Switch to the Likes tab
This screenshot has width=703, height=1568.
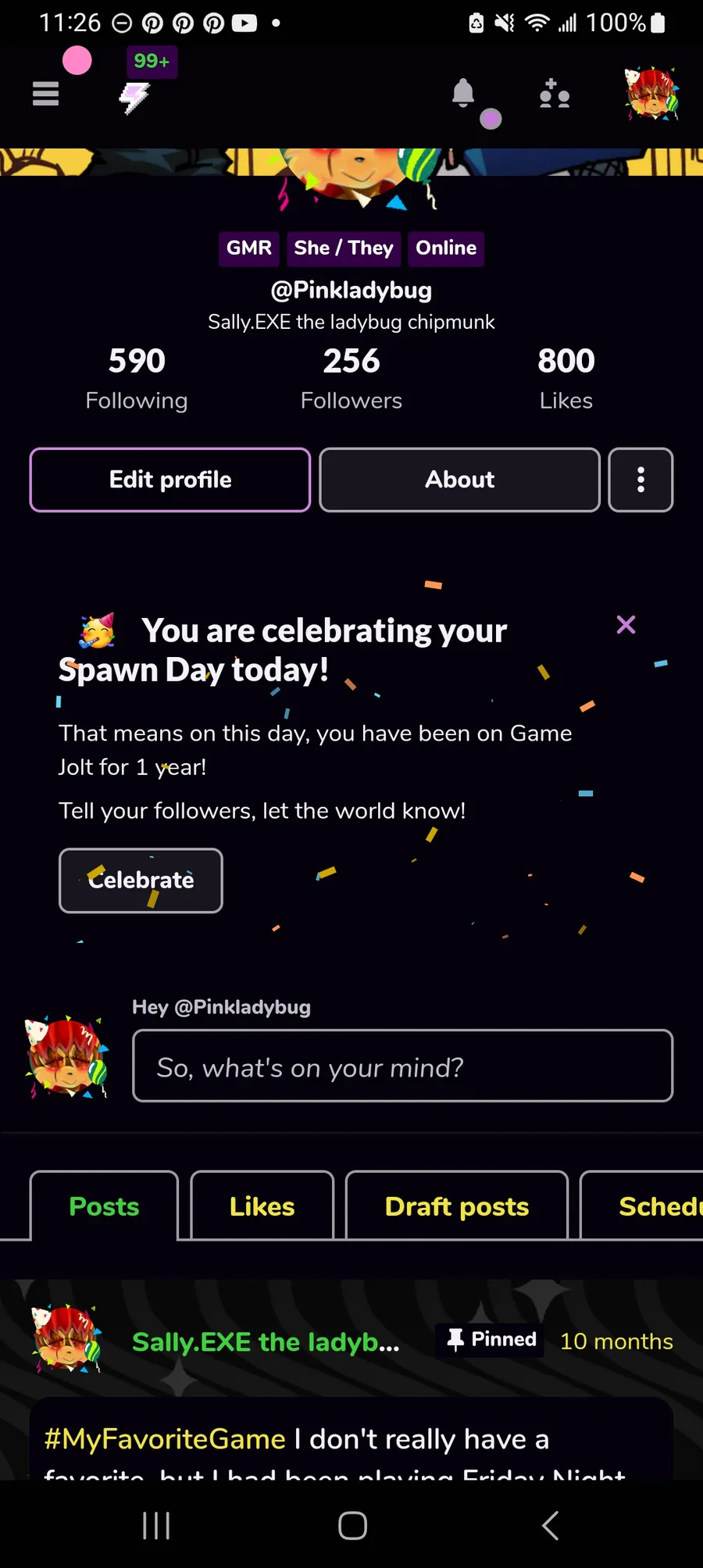point(262,1205)
